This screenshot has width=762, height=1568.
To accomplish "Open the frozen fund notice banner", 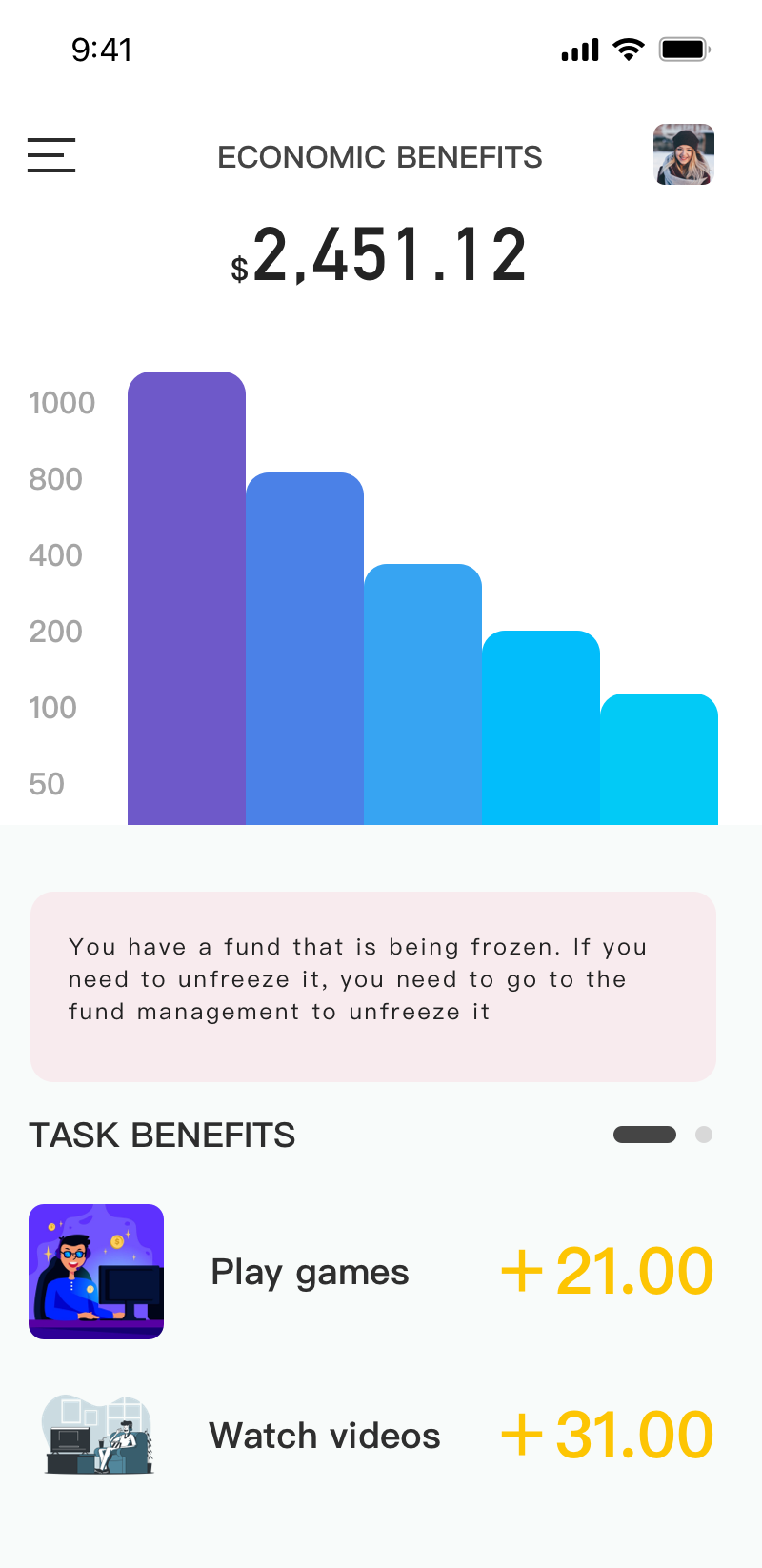I will coord(373,986).
